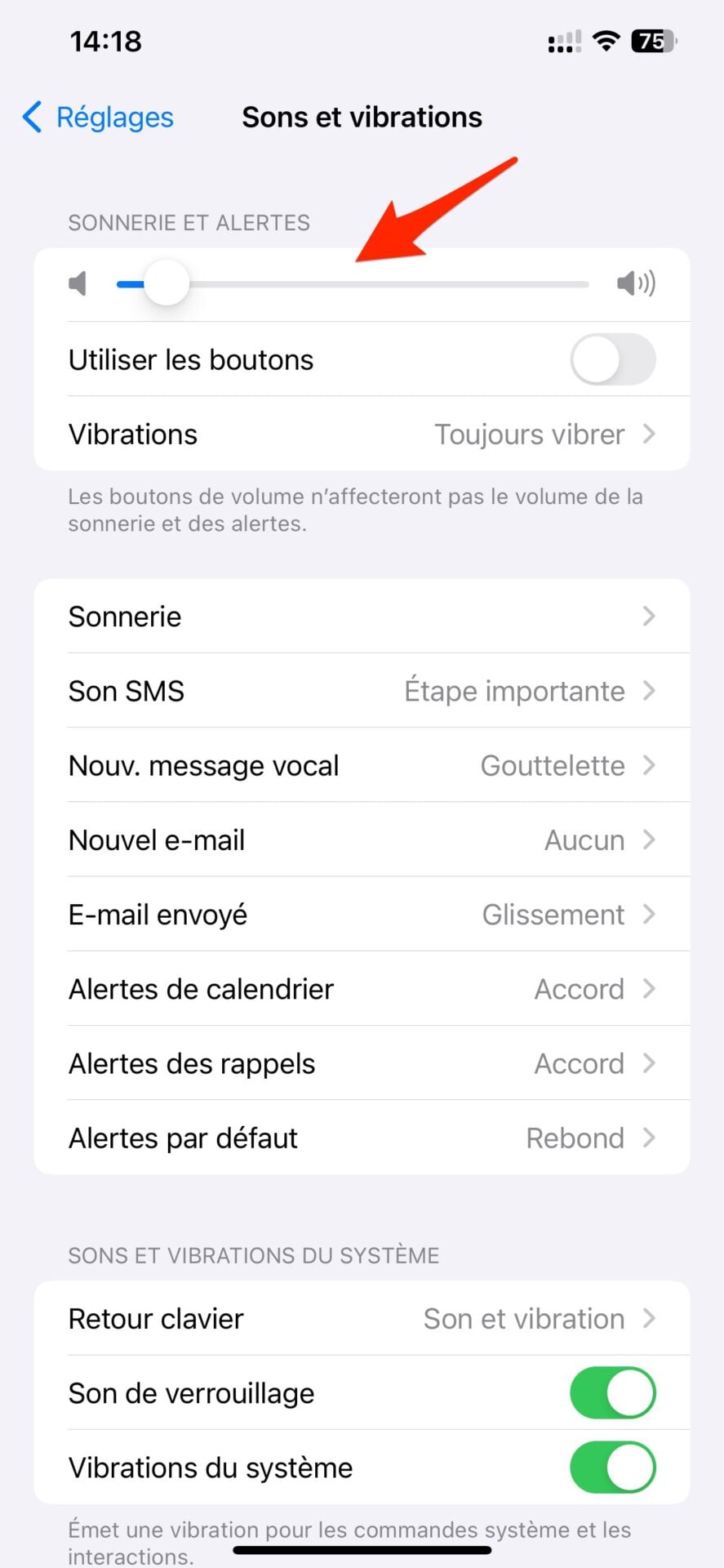This screenshot has height=1568, width=724.
Task: Turn off Vibrations du système
Action: (612, 1468)
